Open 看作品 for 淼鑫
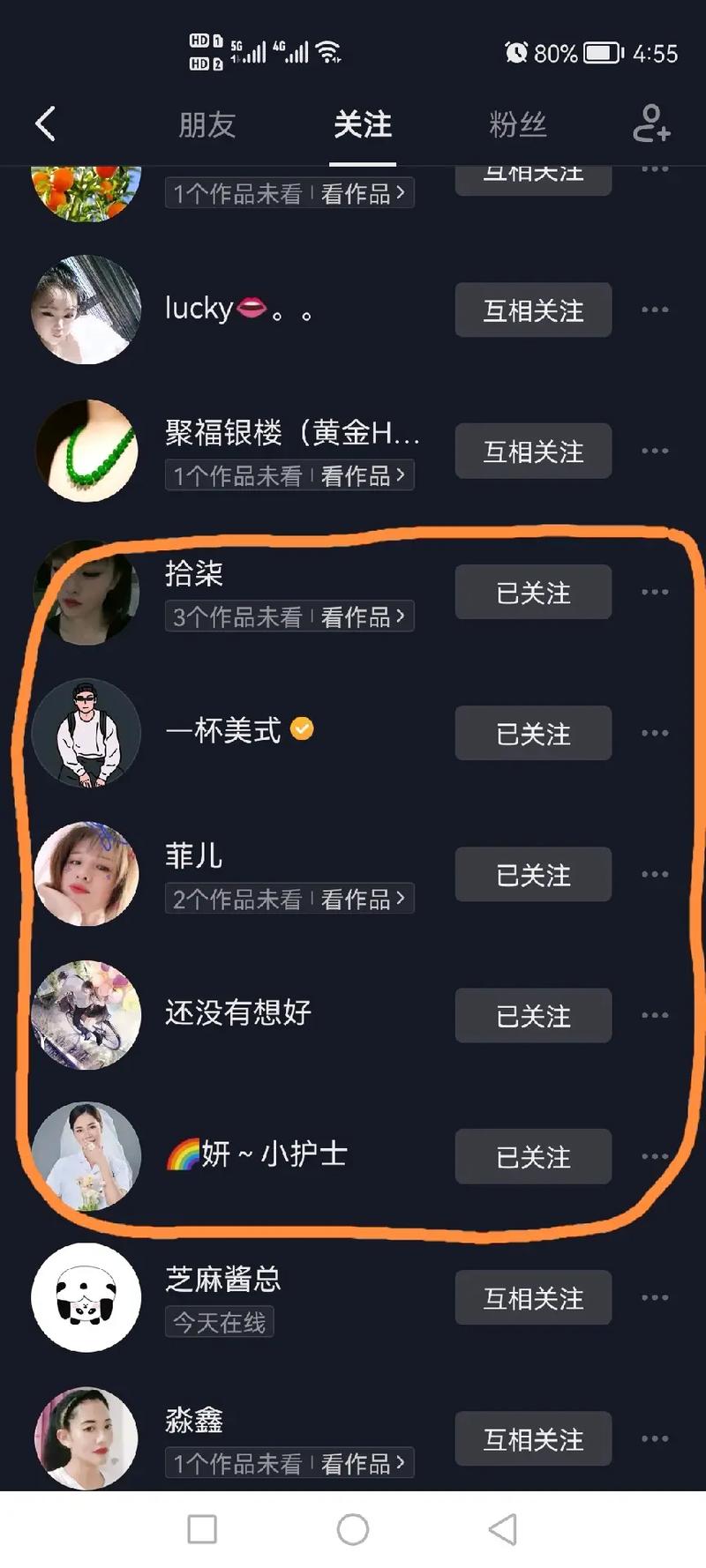This screenshot has width=706, height=1568. click(x=364, y=1463)
